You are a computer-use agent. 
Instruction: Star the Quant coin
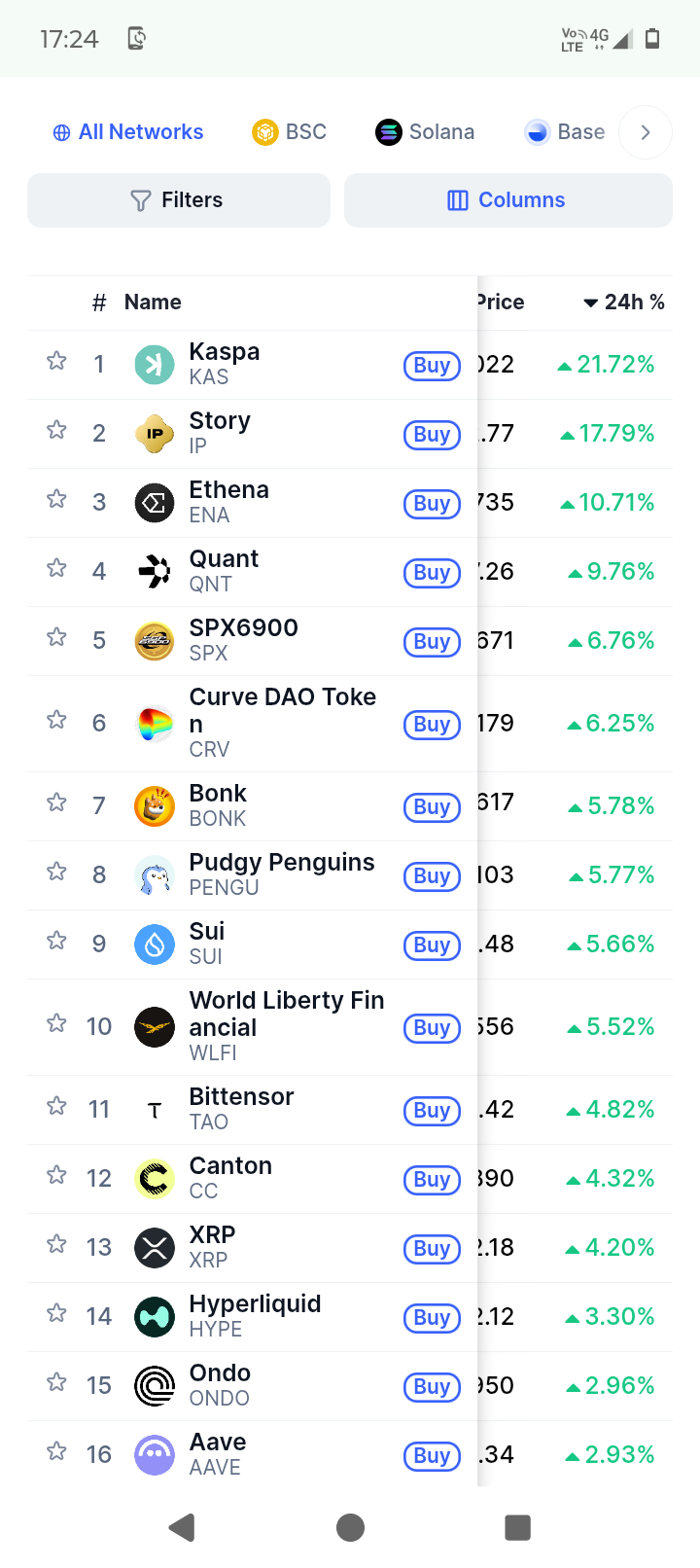click(56, 569)
